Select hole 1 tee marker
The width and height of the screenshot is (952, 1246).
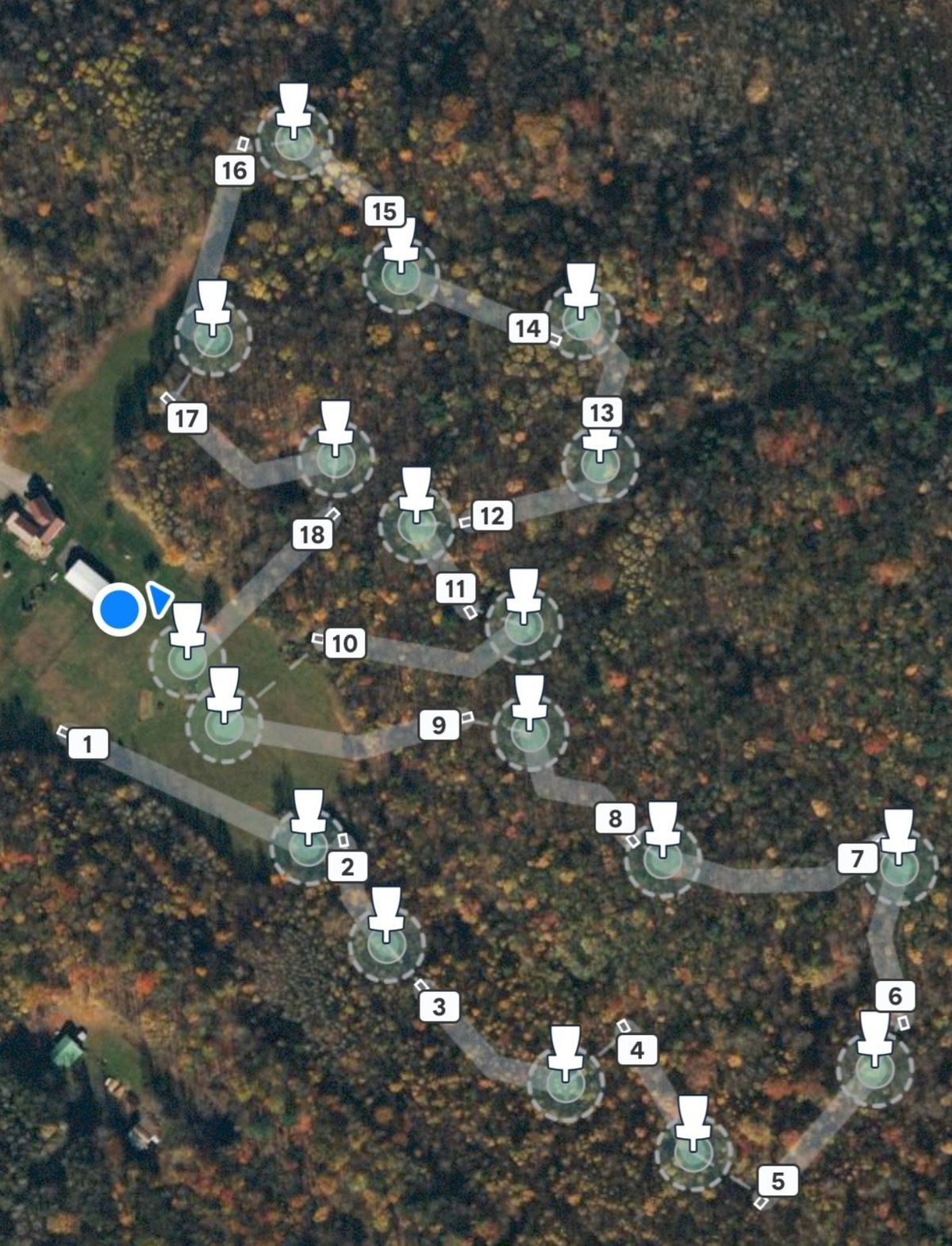87,744
